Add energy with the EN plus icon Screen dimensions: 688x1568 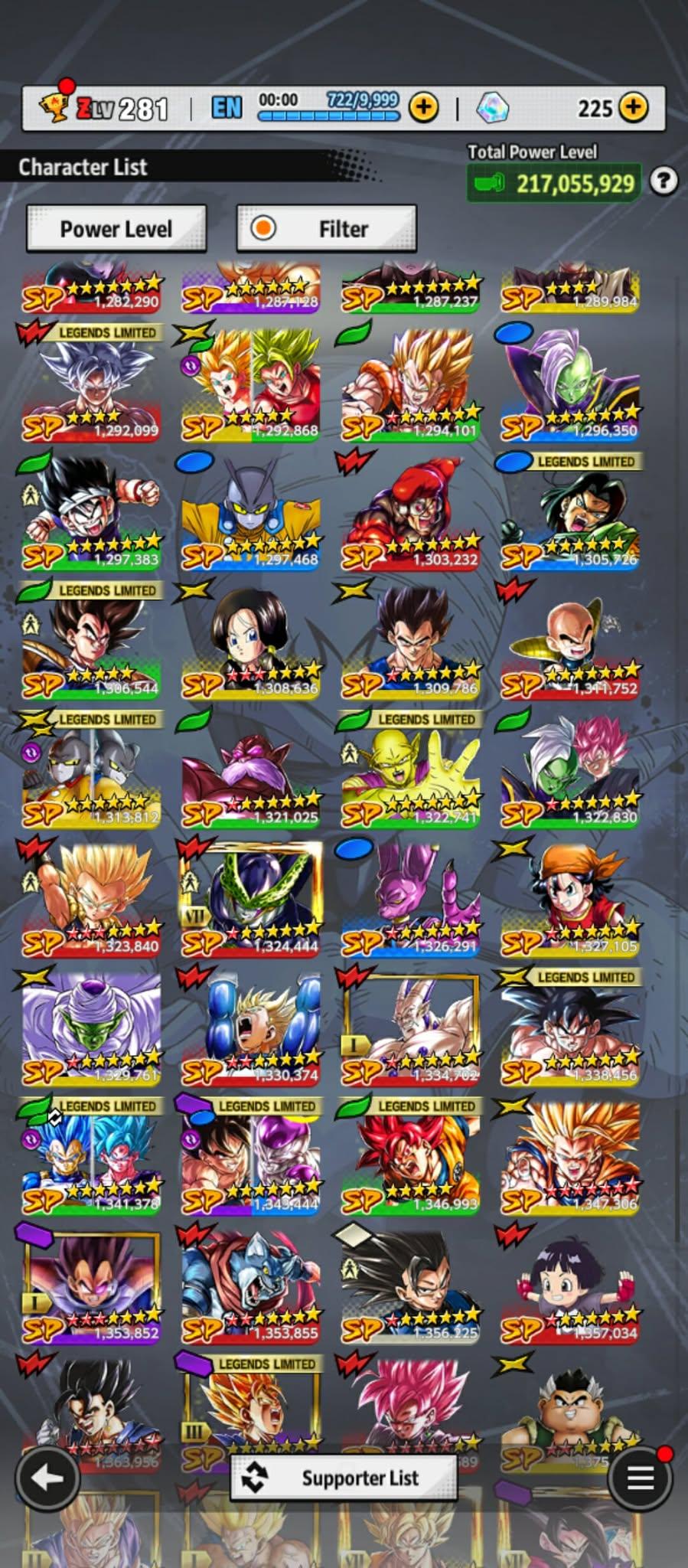point(424,108)
